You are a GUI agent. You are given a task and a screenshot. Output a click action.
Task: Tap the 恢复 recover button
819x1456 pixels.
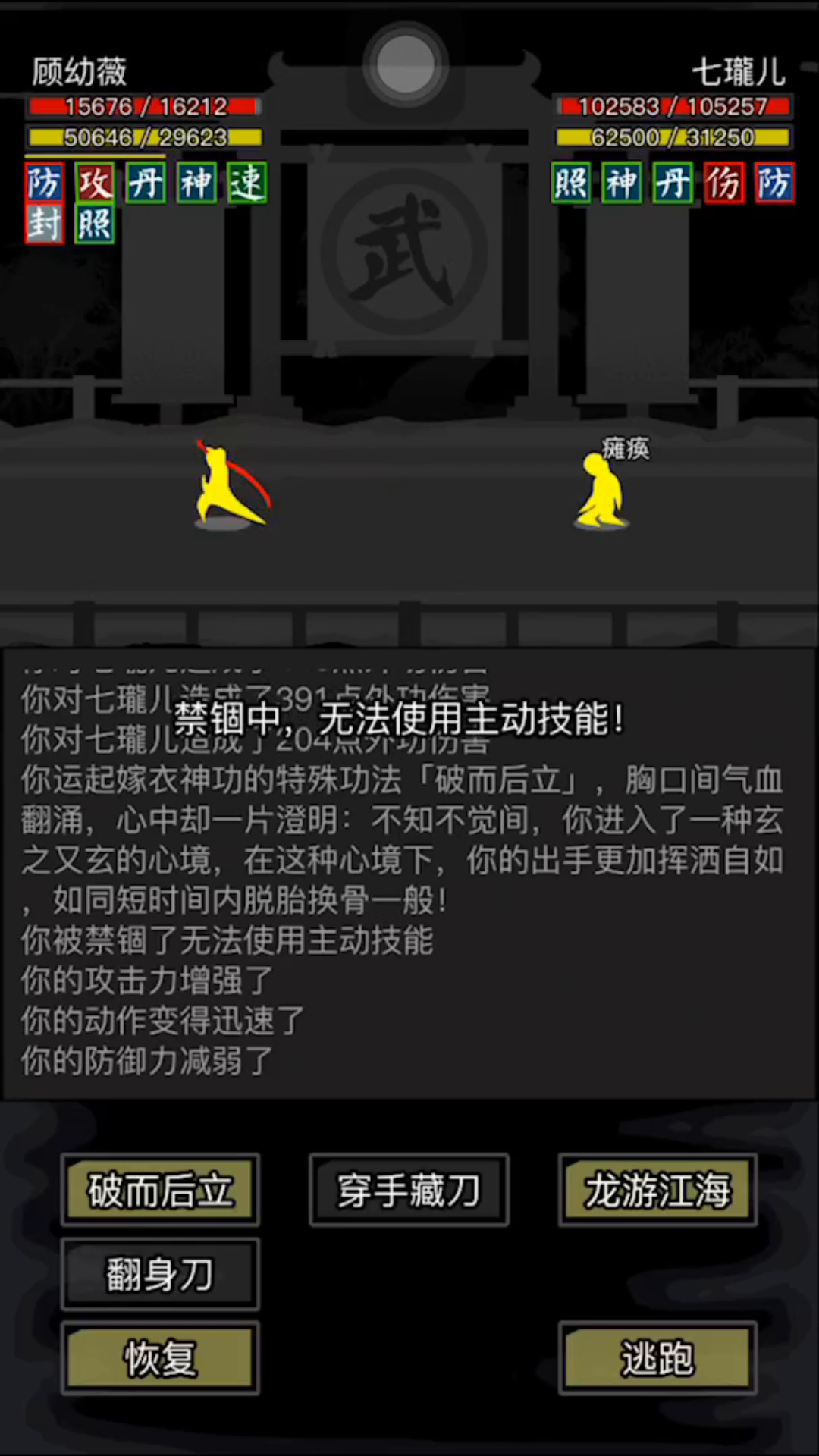160,1358
